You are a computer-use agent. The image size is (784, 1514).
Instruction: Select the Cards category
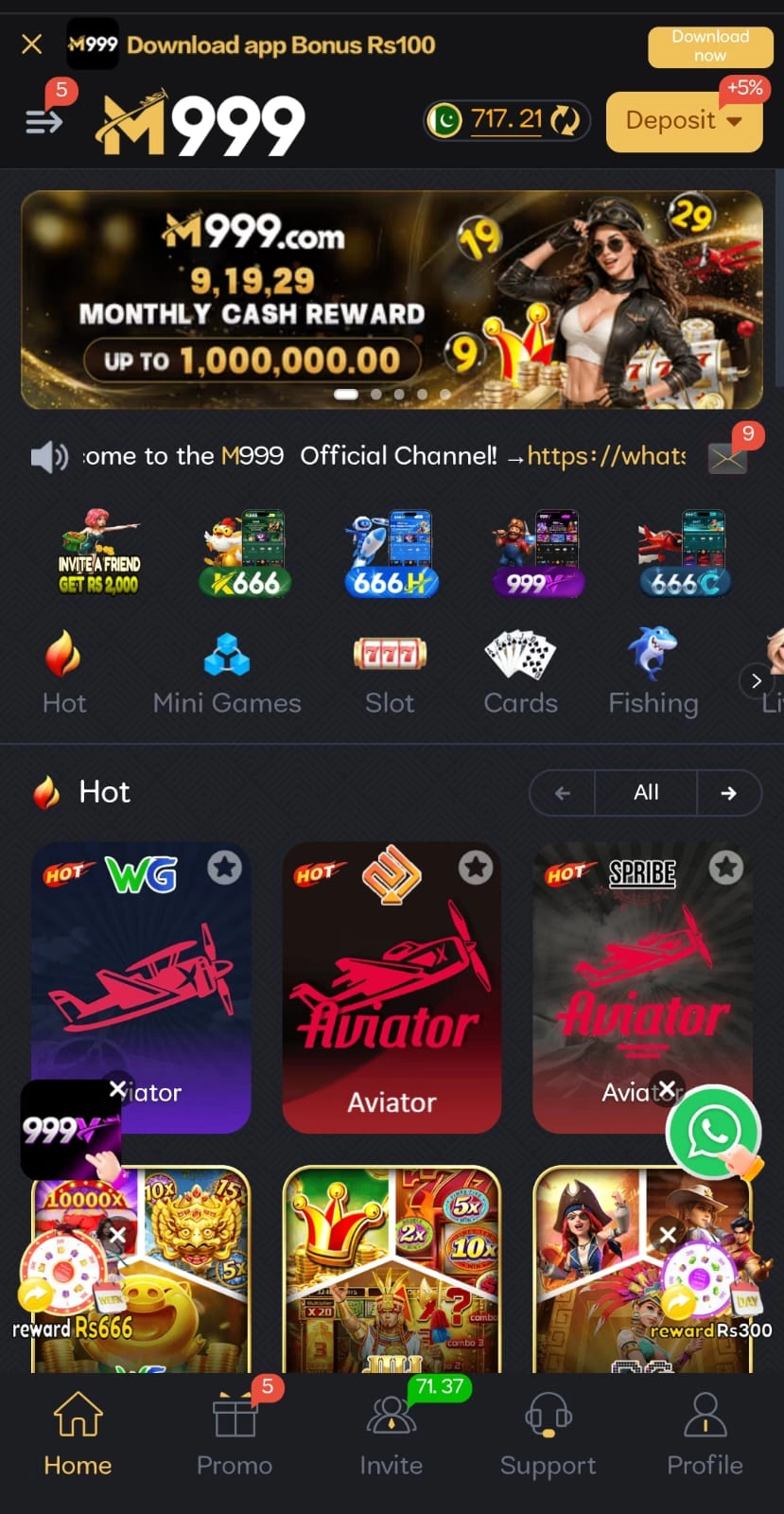(520, 674)
